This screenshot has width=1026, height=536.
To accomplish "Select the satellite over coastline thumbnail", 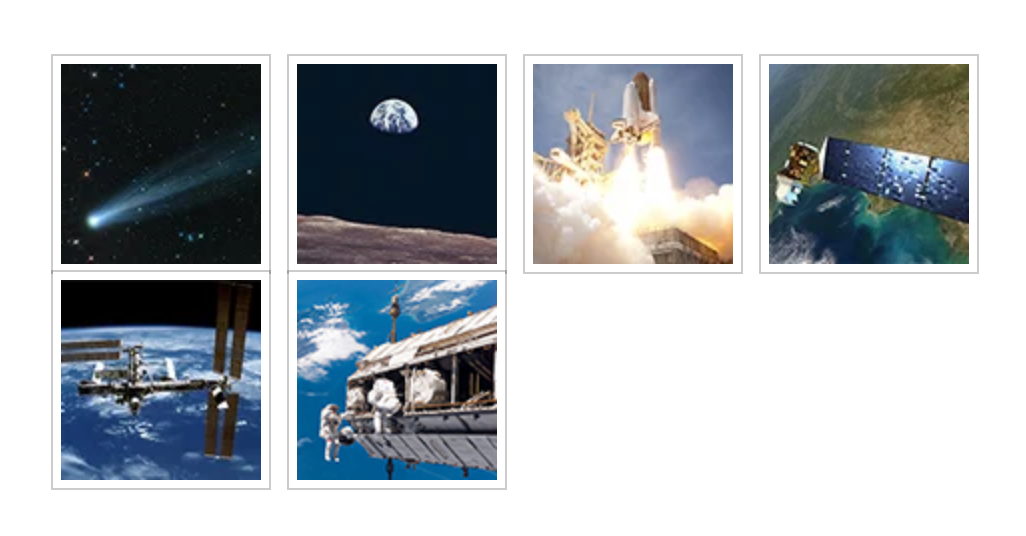I will coord(869,164).
